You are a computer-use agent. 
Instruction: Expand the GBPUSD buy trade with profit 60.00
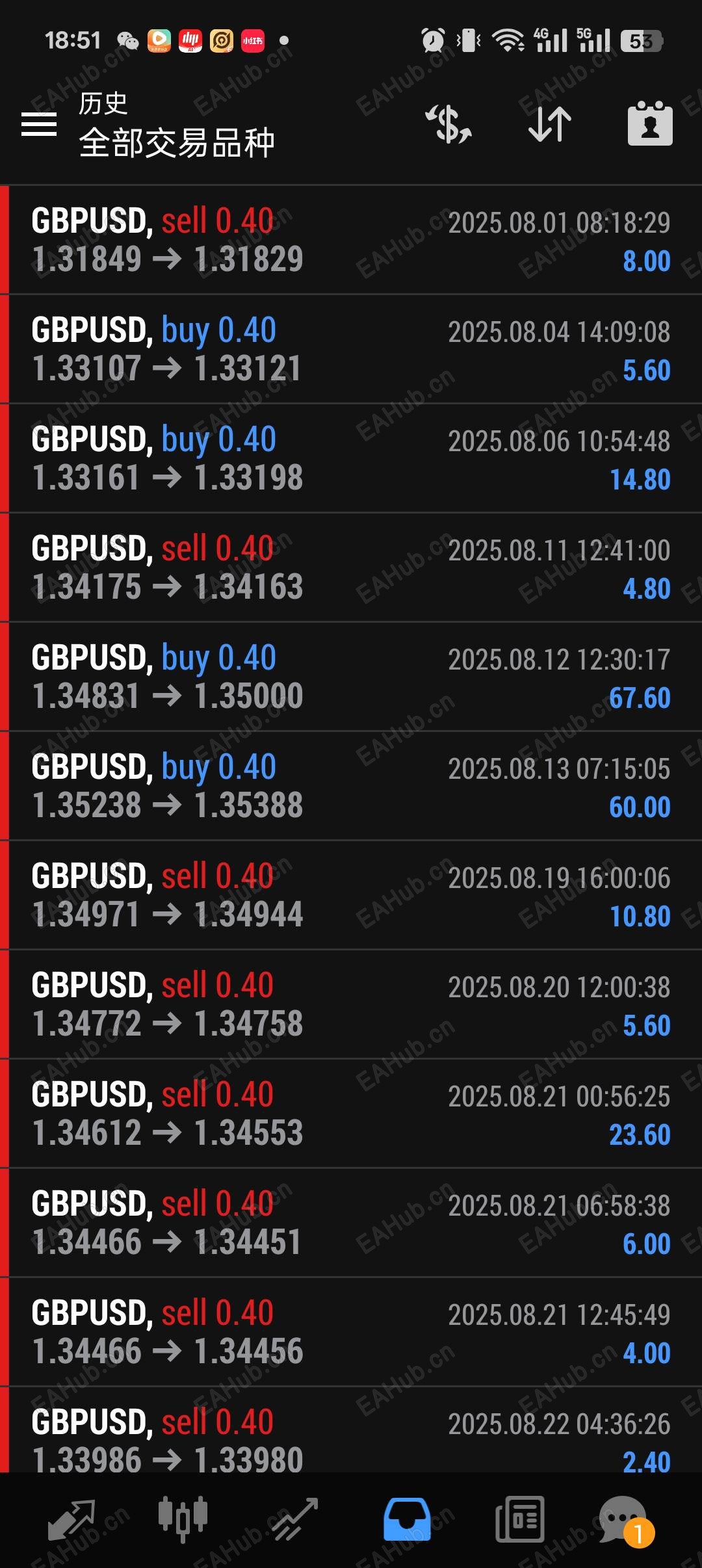pos(351,787)
